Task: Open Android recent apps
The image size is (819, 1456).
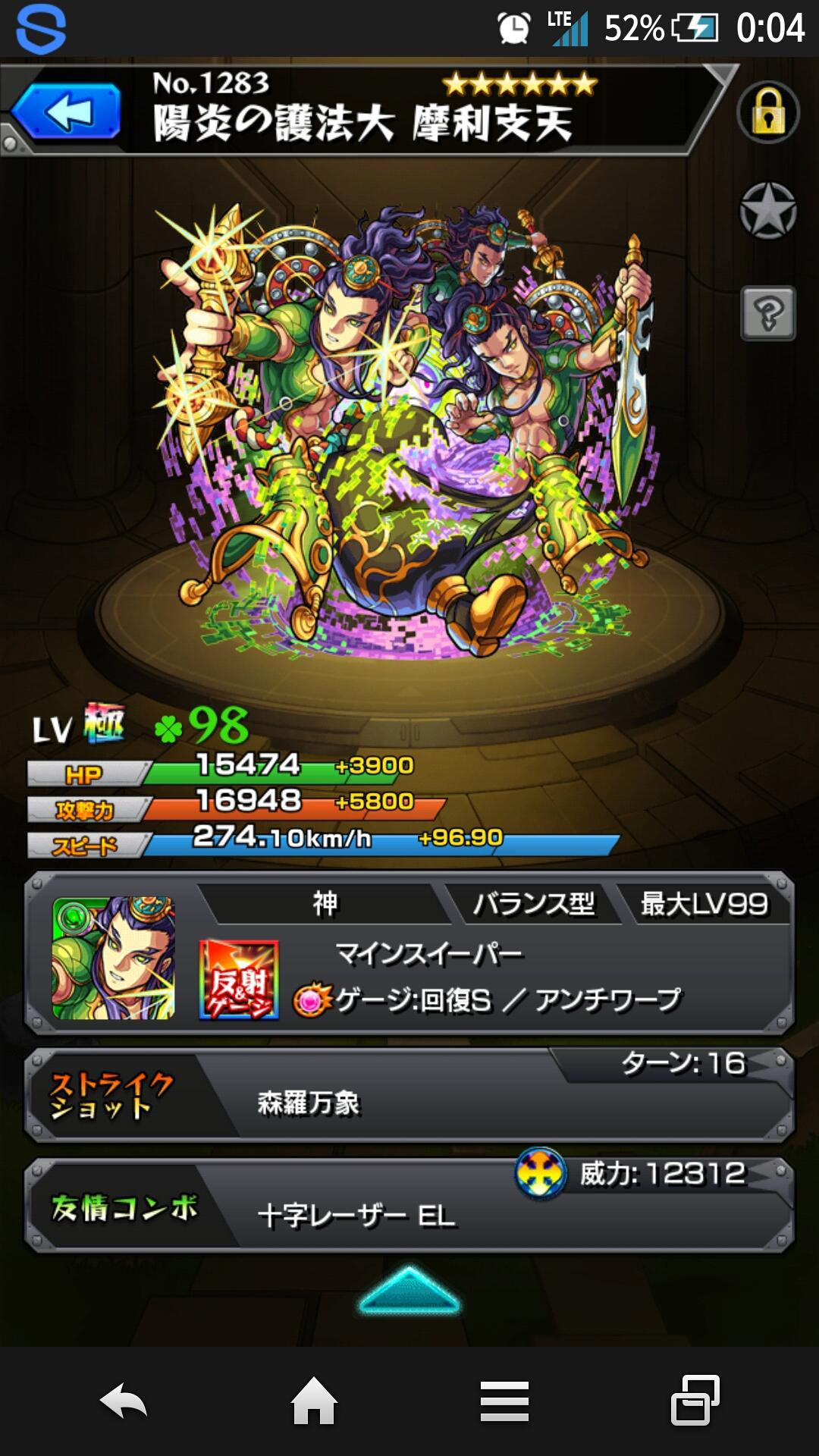Action: point(695,1401)
